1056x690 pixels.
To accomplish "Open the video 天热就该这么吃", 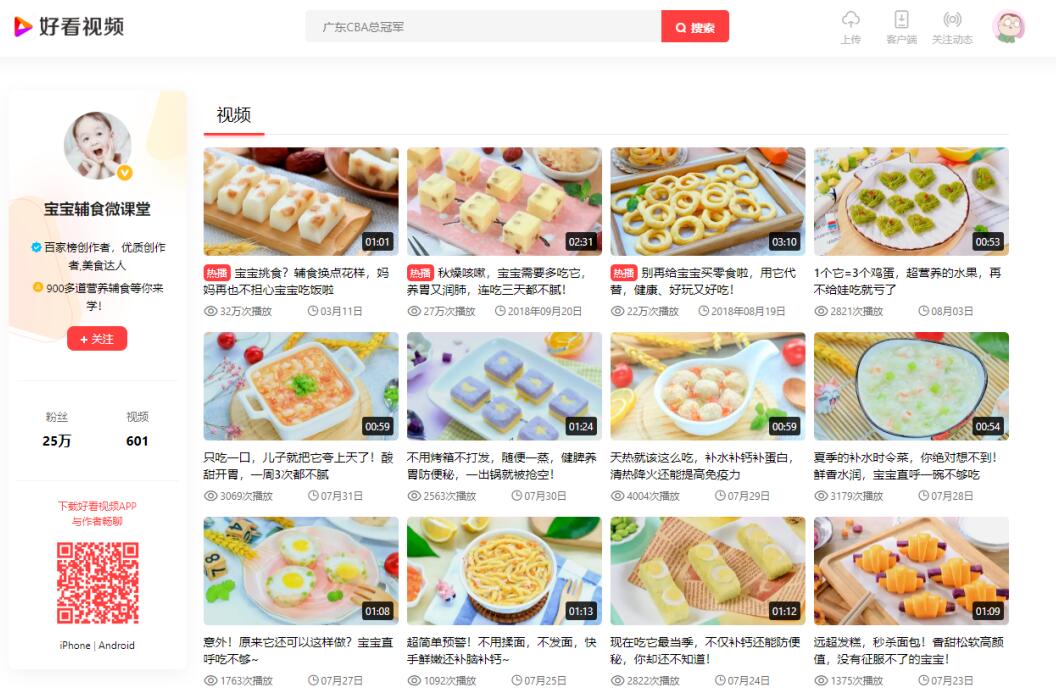I will point(708,386).
